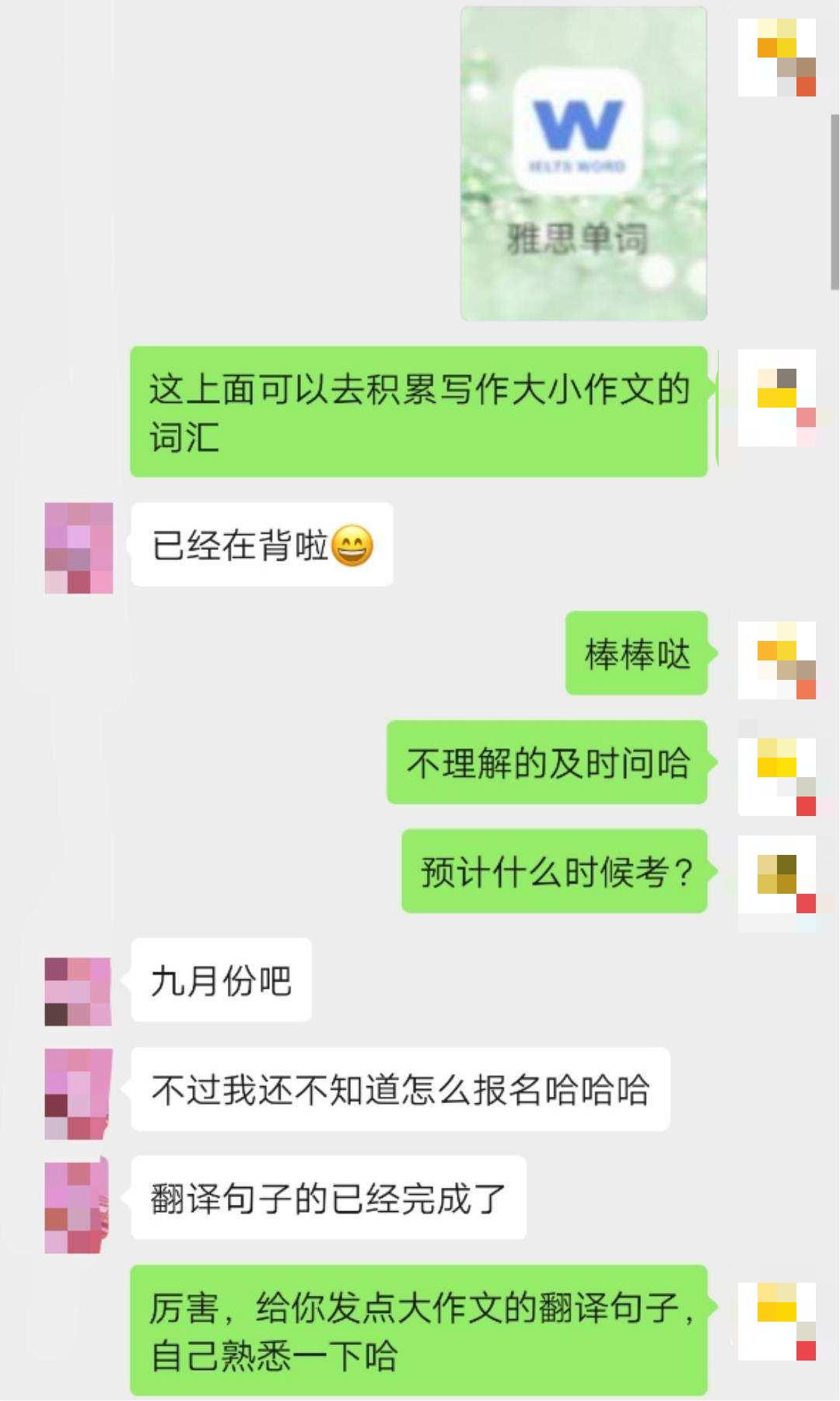Tap the avatar beside 已经在背啦 message

[79, 548]
